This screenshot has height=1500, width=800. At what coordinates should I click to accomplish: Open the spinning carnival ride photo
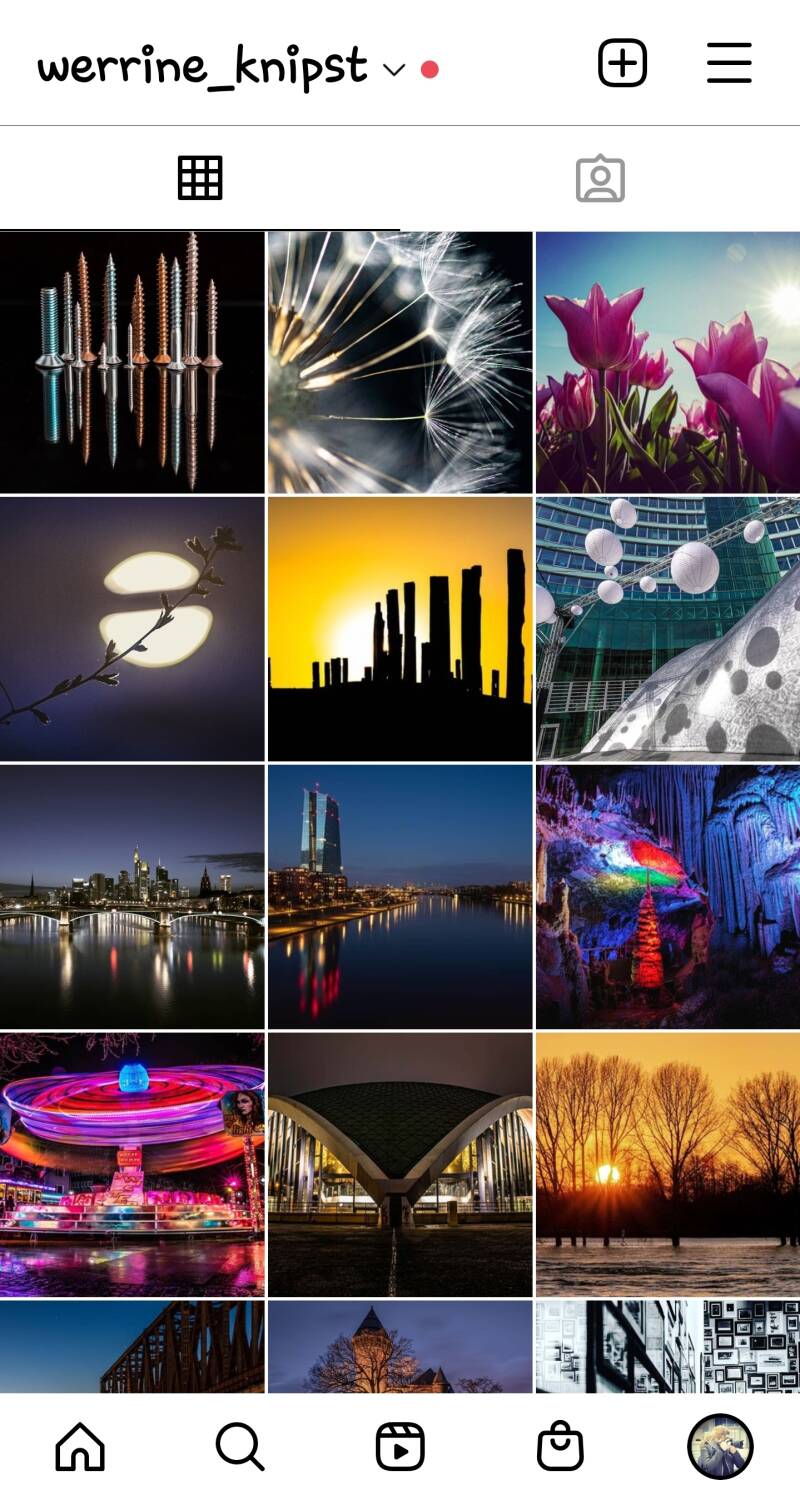point(132,1164)
